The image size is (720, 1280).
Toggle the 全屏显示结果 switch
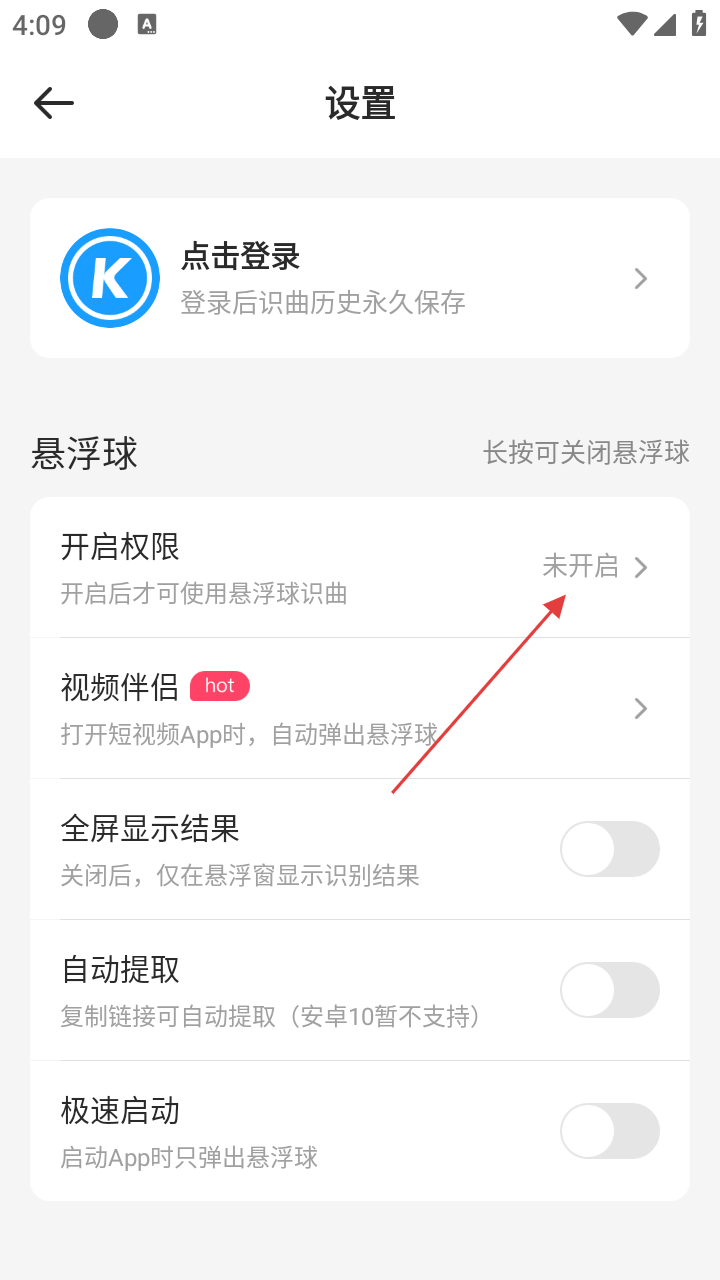pyautogui.click(x=609, y=849)
